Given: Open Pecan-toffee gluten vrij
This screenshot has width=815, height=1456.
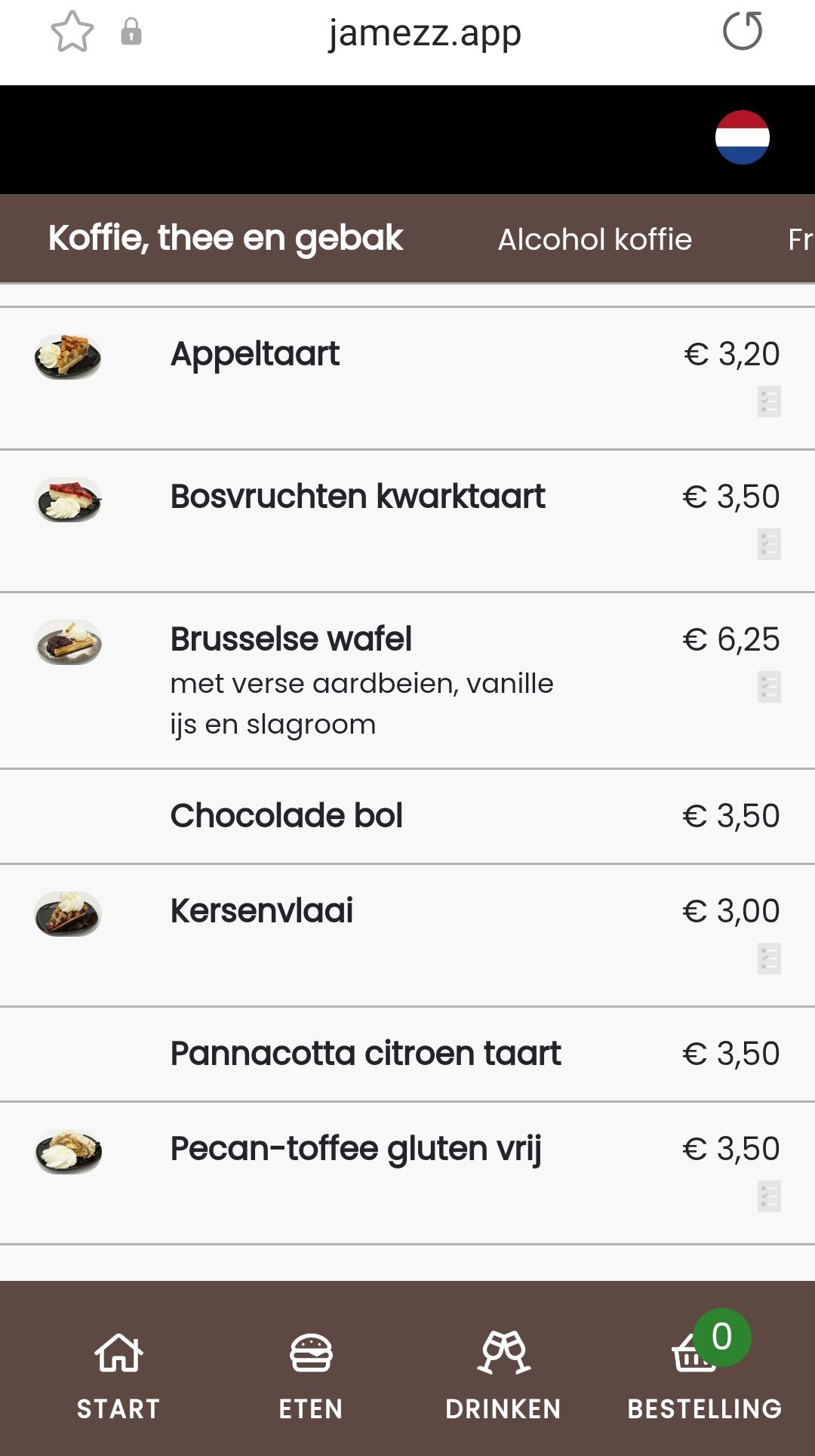Looking at the screenshot, I should point(407,1173).
